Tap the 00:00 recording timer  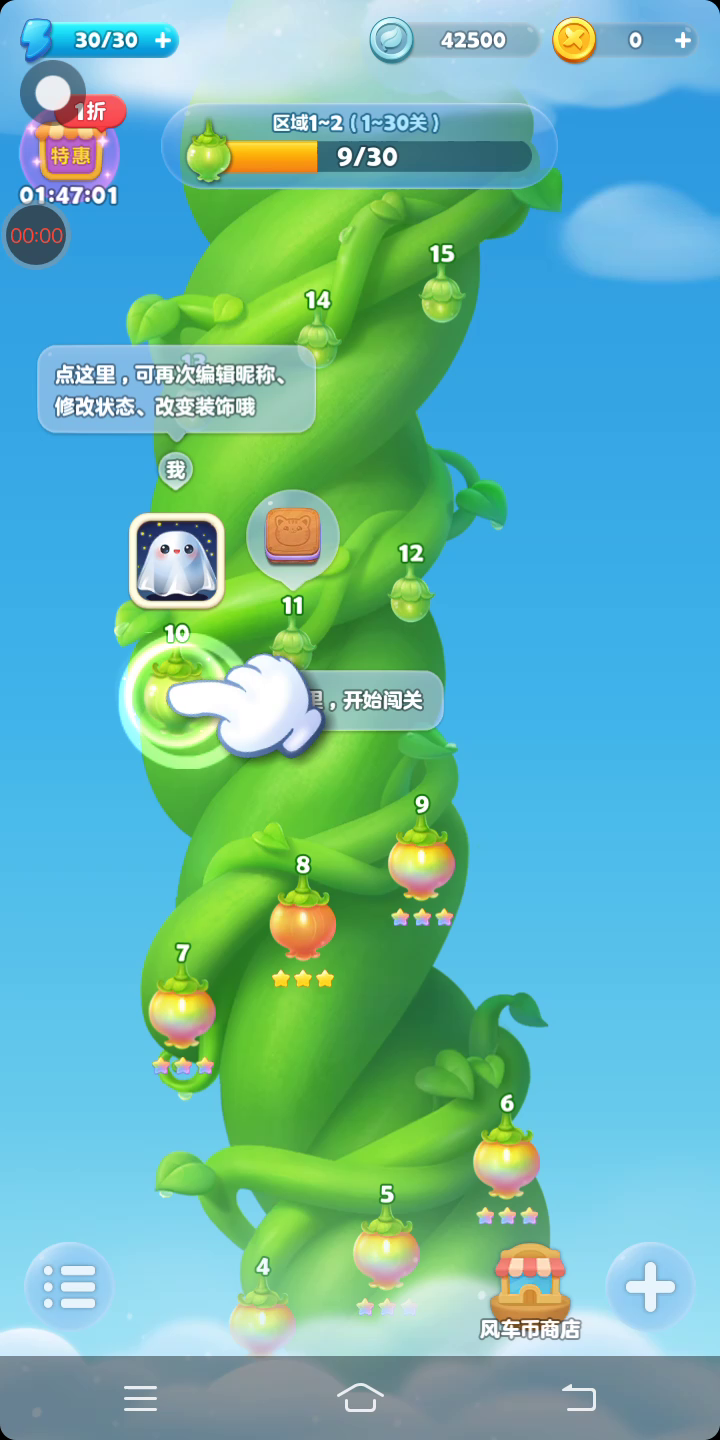tap(37, 236)
